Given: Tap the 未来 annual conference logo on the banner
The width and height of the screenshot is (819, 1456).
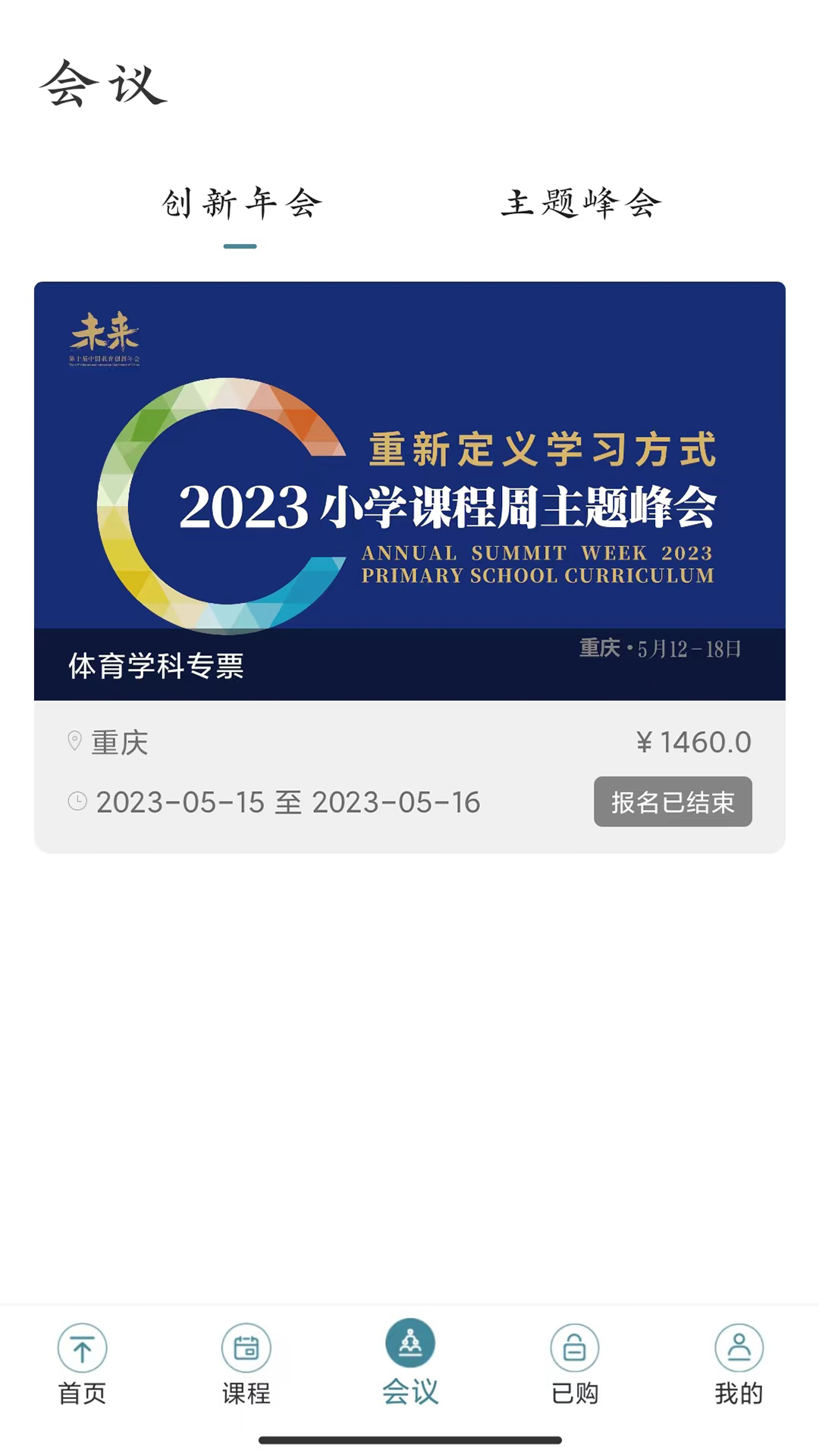Looking at the screenshot, I should coord(106,337).
